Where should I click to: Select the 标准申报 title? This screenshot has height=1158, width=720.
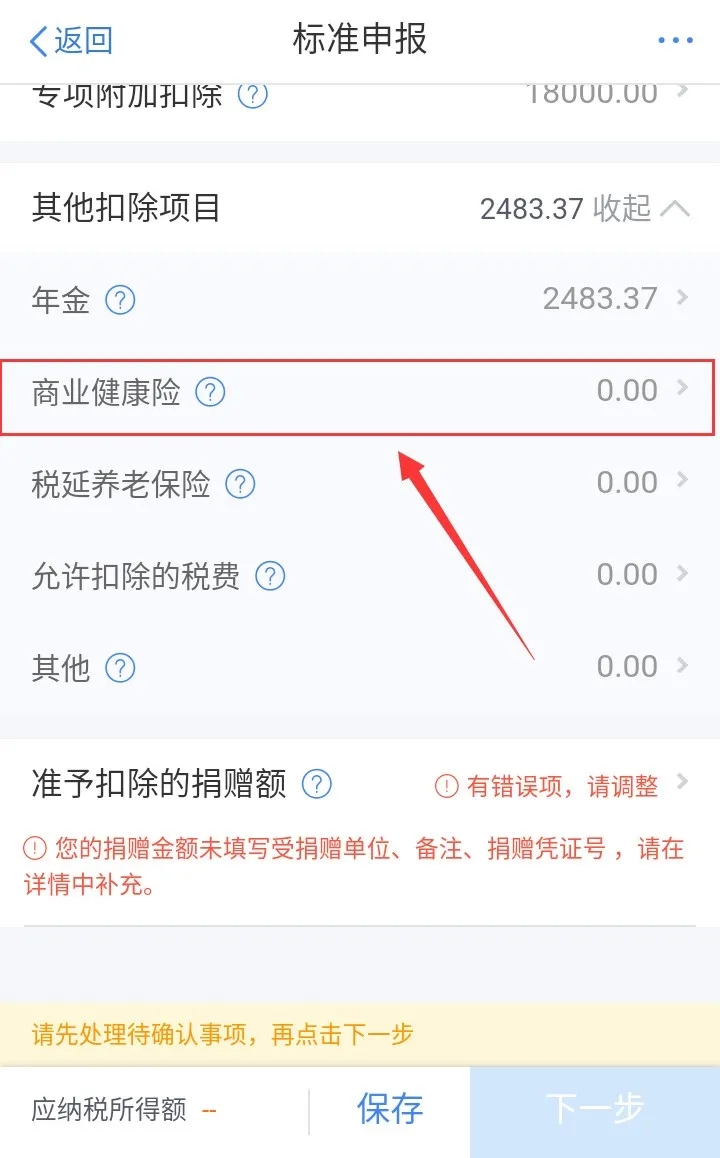coord(359,40)
